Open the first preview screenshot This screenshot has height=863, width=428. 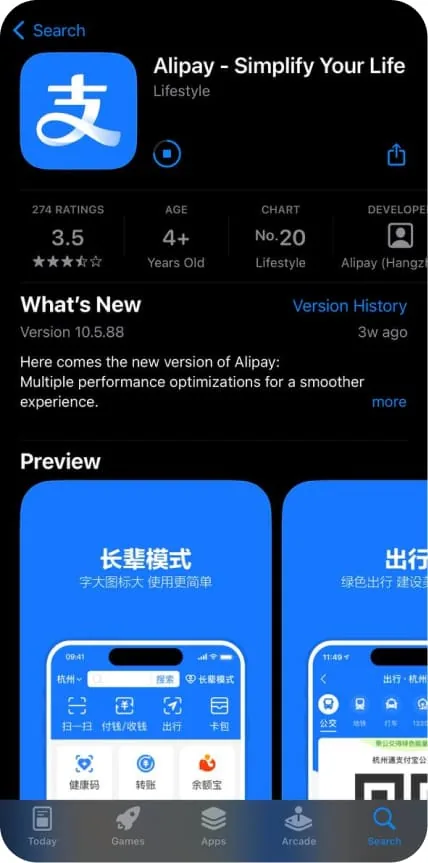146,641
